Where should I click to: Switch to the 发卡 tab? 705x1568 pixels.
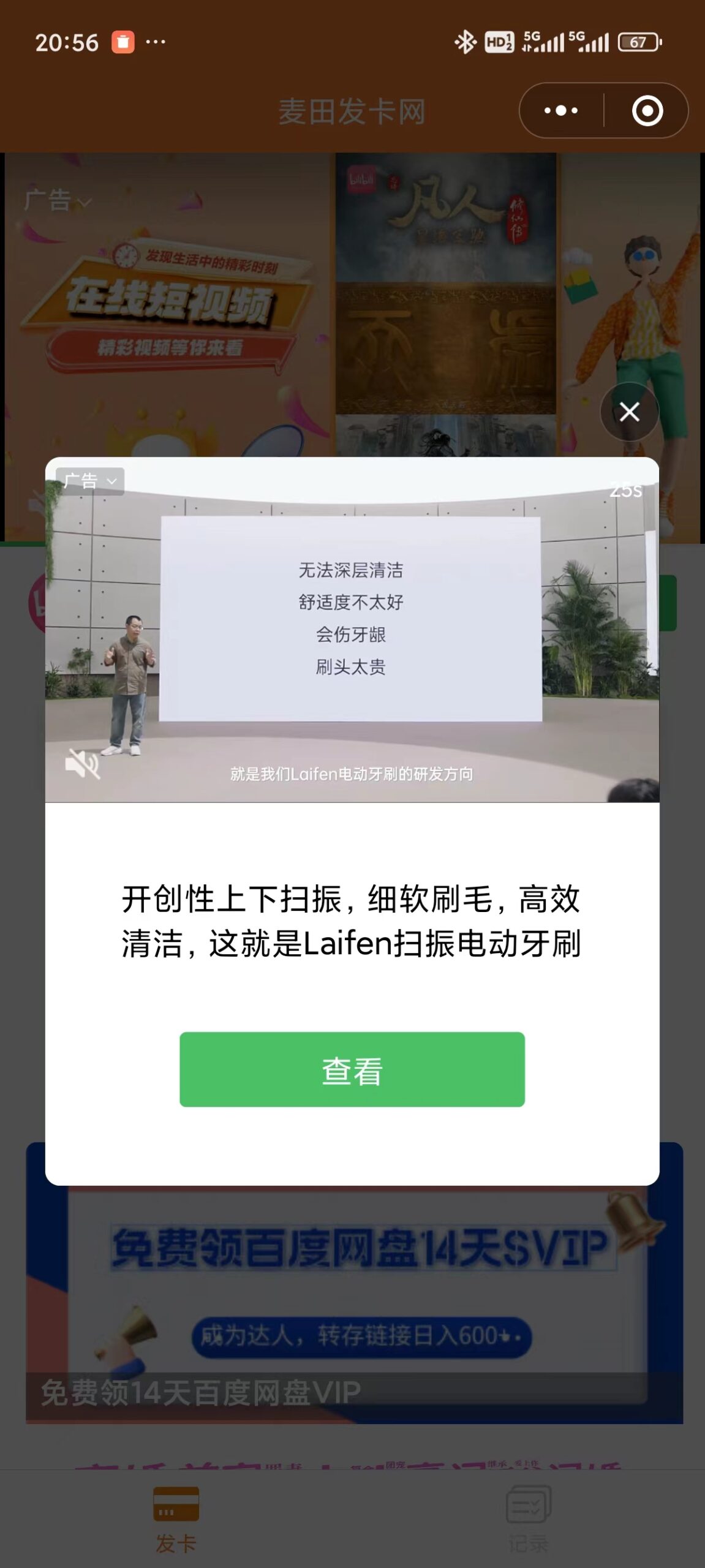pyautogui.click(x=176, y=1519)
